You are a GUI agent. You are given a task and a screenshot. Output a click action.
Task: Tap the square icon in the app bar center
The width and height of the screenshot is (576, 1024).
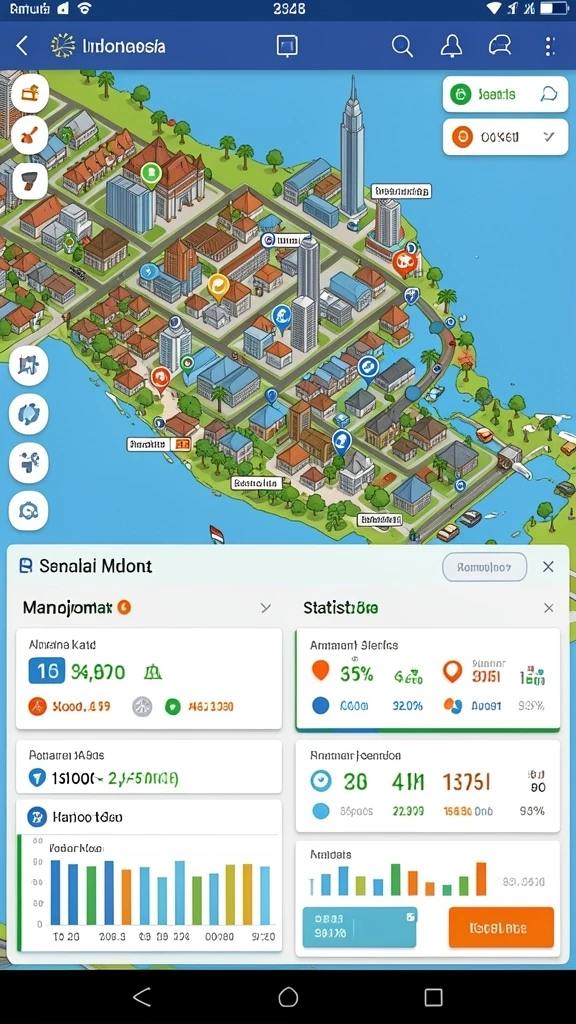point(287,46)
